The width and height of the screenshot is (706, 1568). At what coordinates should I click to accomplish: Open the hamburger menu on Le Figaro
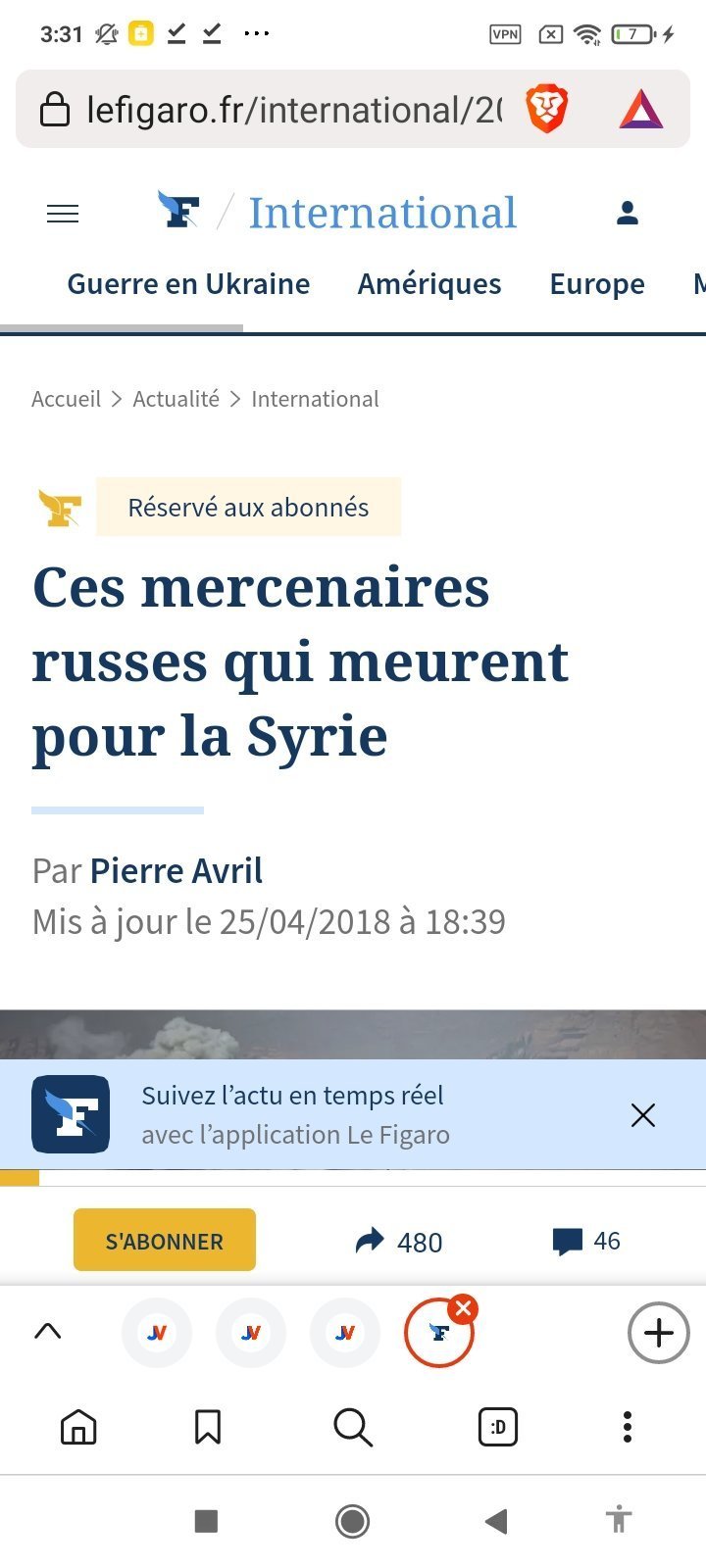click(x=63, y=214)
